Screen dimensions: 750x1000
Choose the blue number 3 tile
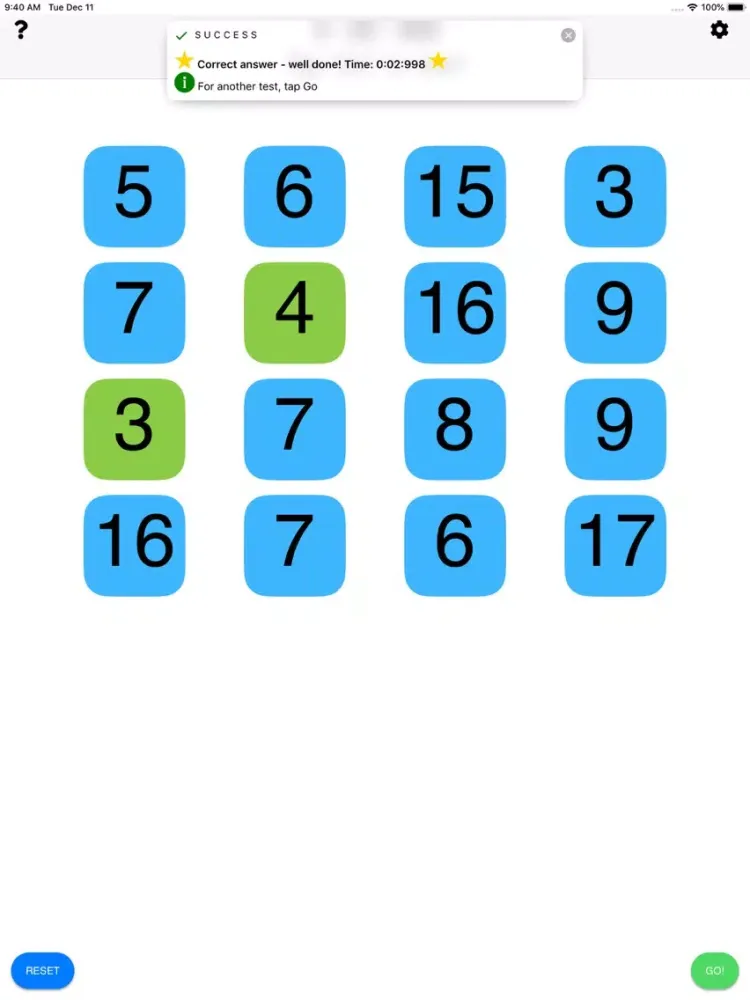[x=615, y=196]
